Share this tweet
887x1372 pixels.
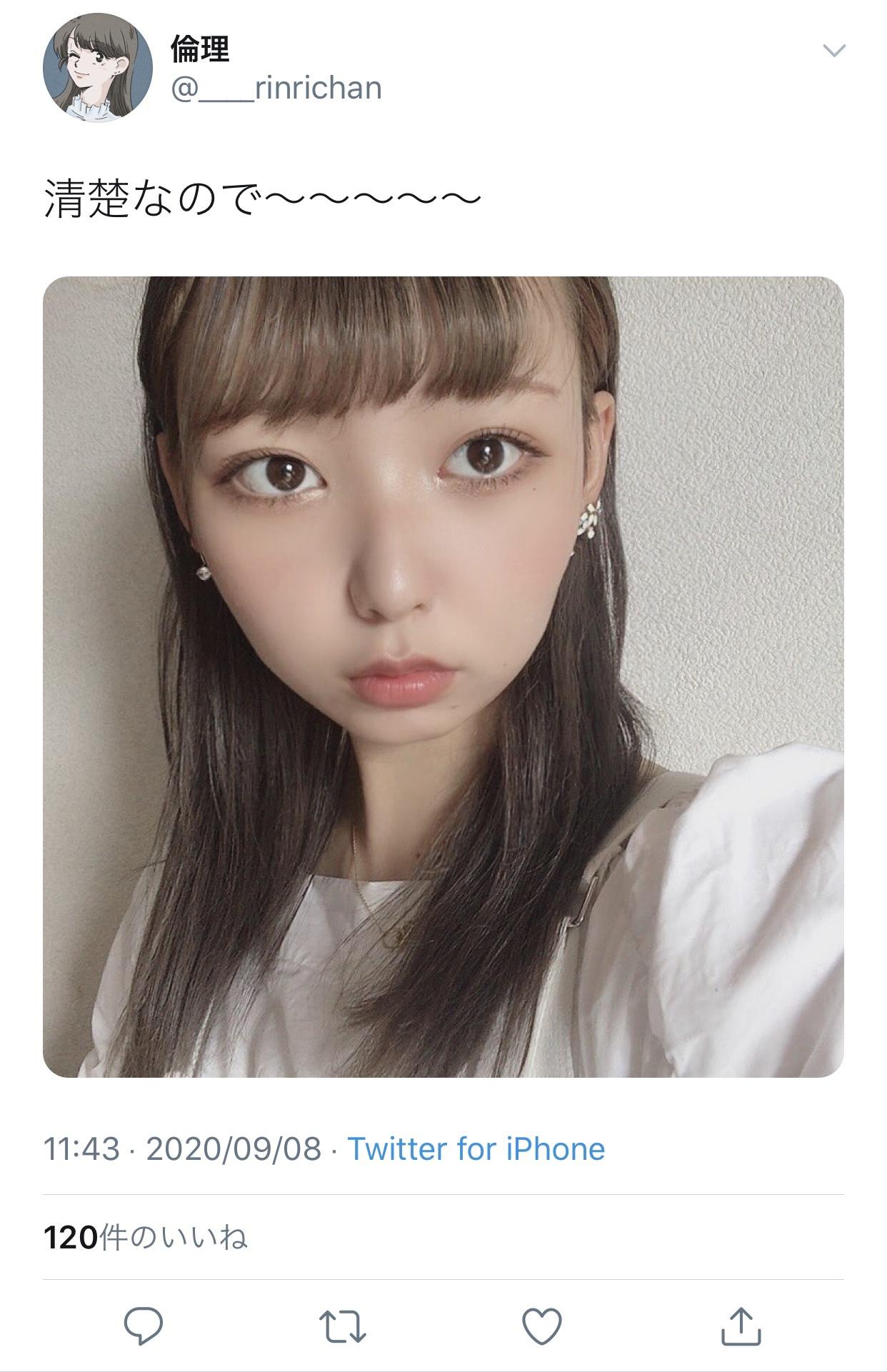(x=741, y=1326)
